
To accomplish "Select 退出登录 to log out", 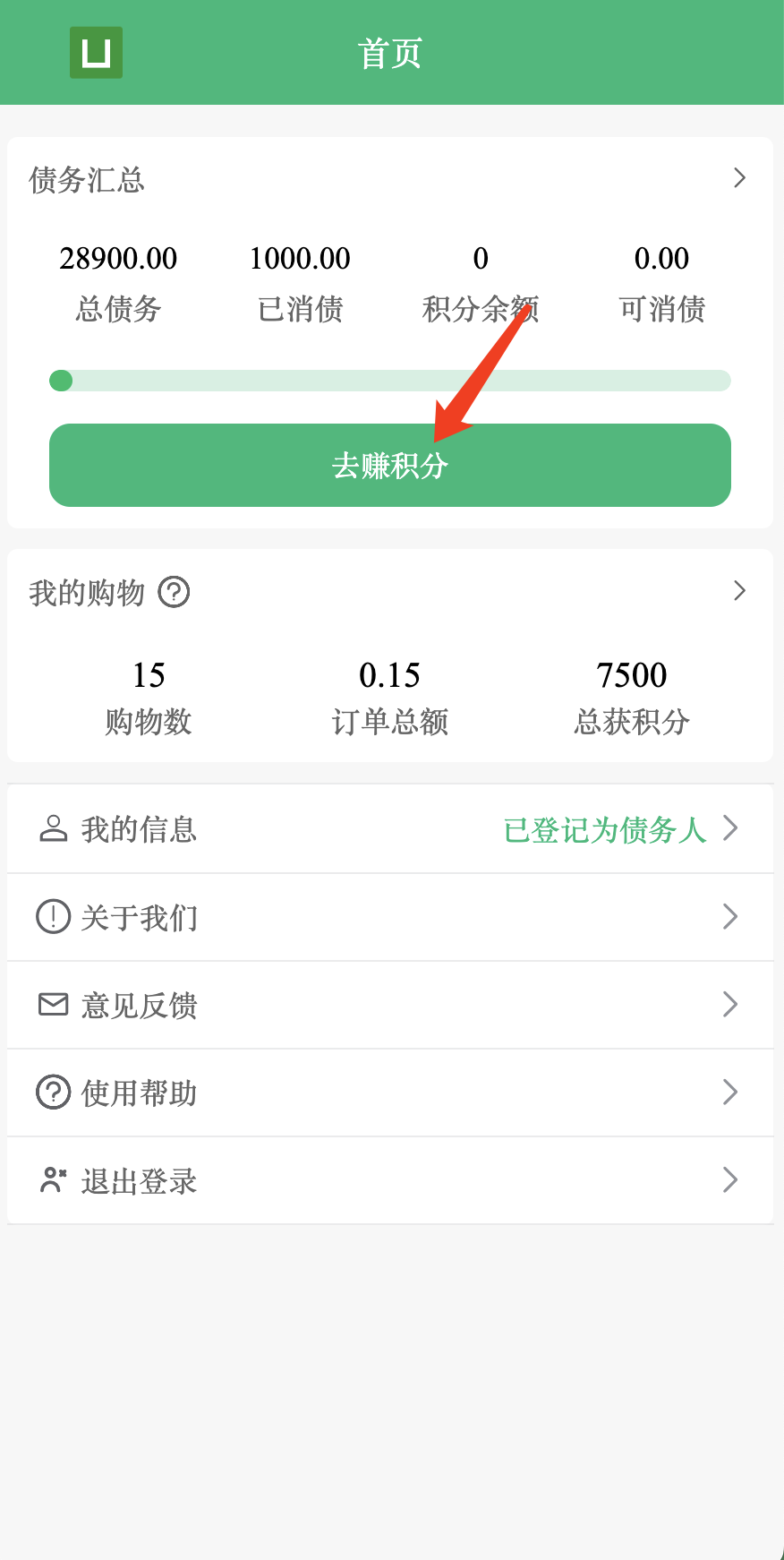I will click(389, 1180).
